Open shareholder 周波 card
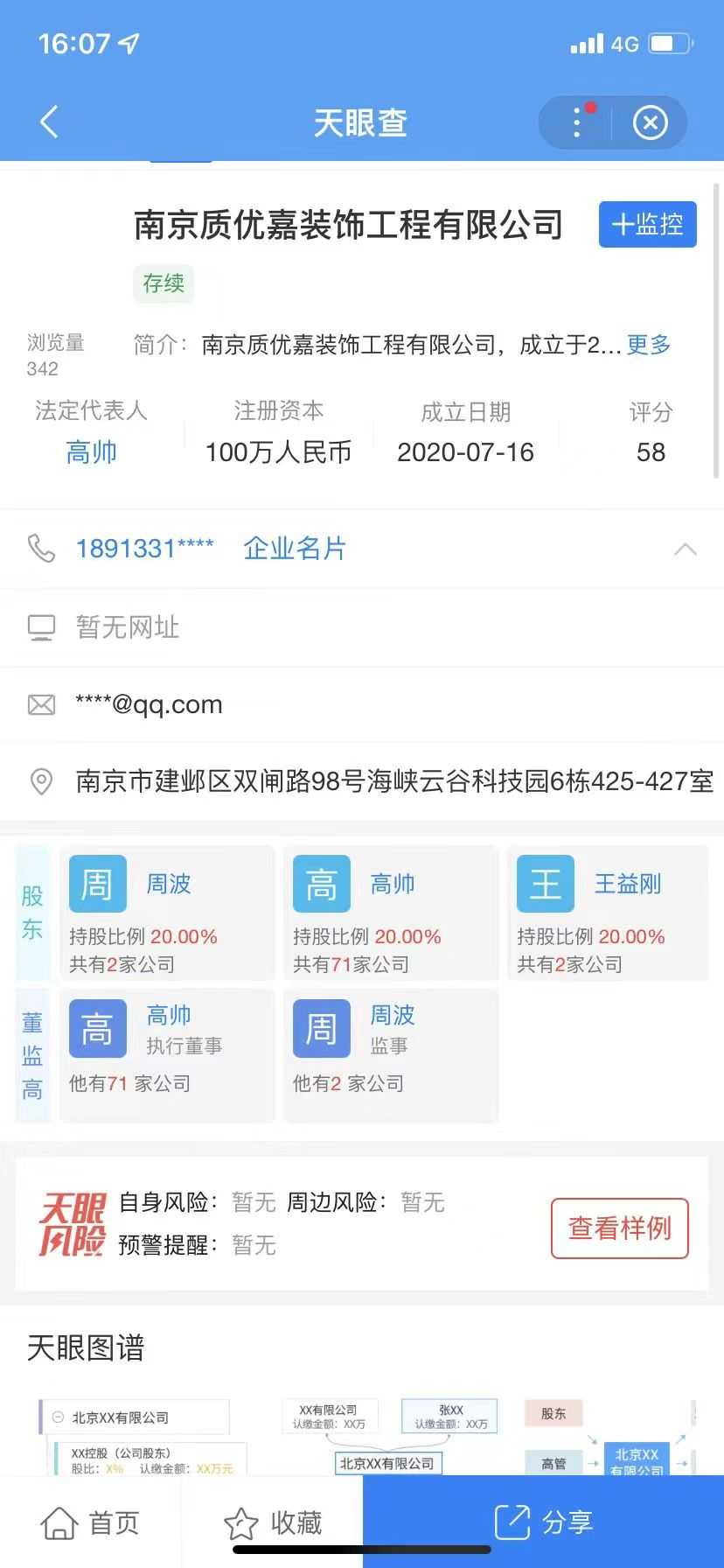This screenshot has width=724, height=1568. (167, 913)
